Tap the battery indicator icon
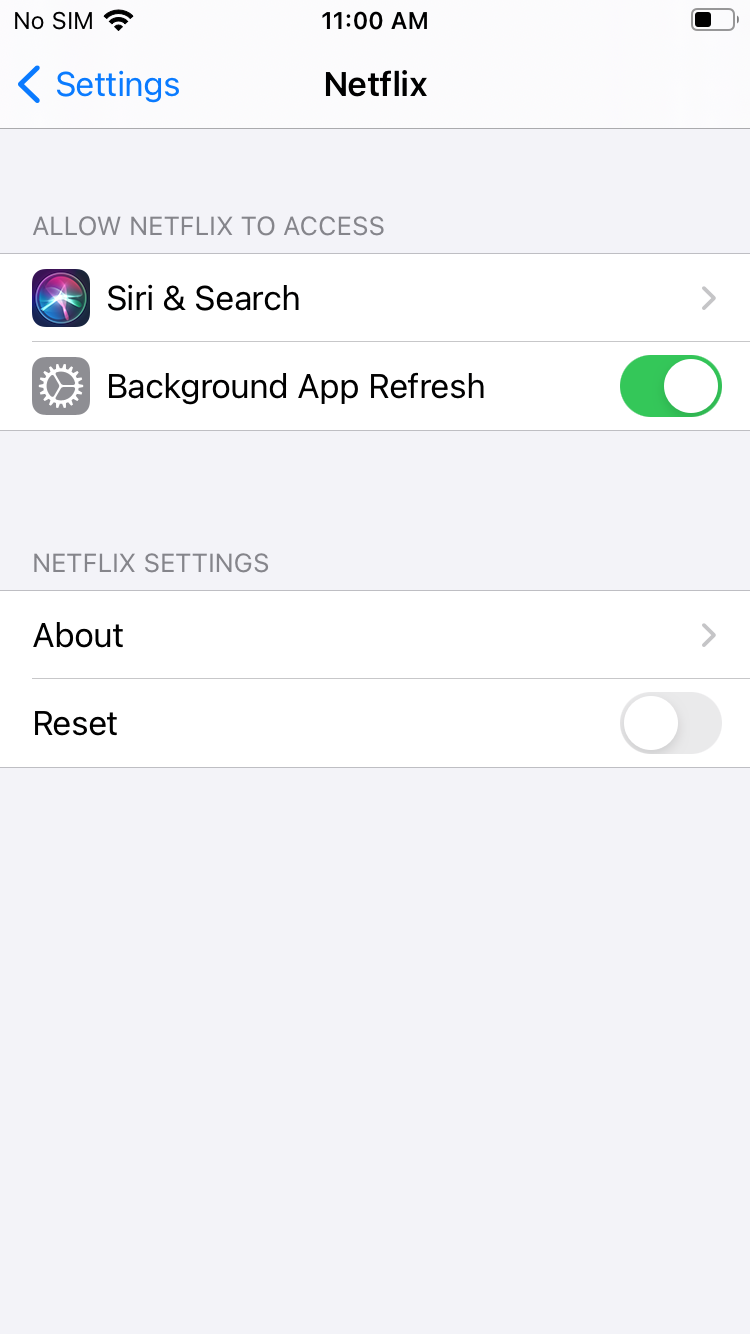 point(712,19)
